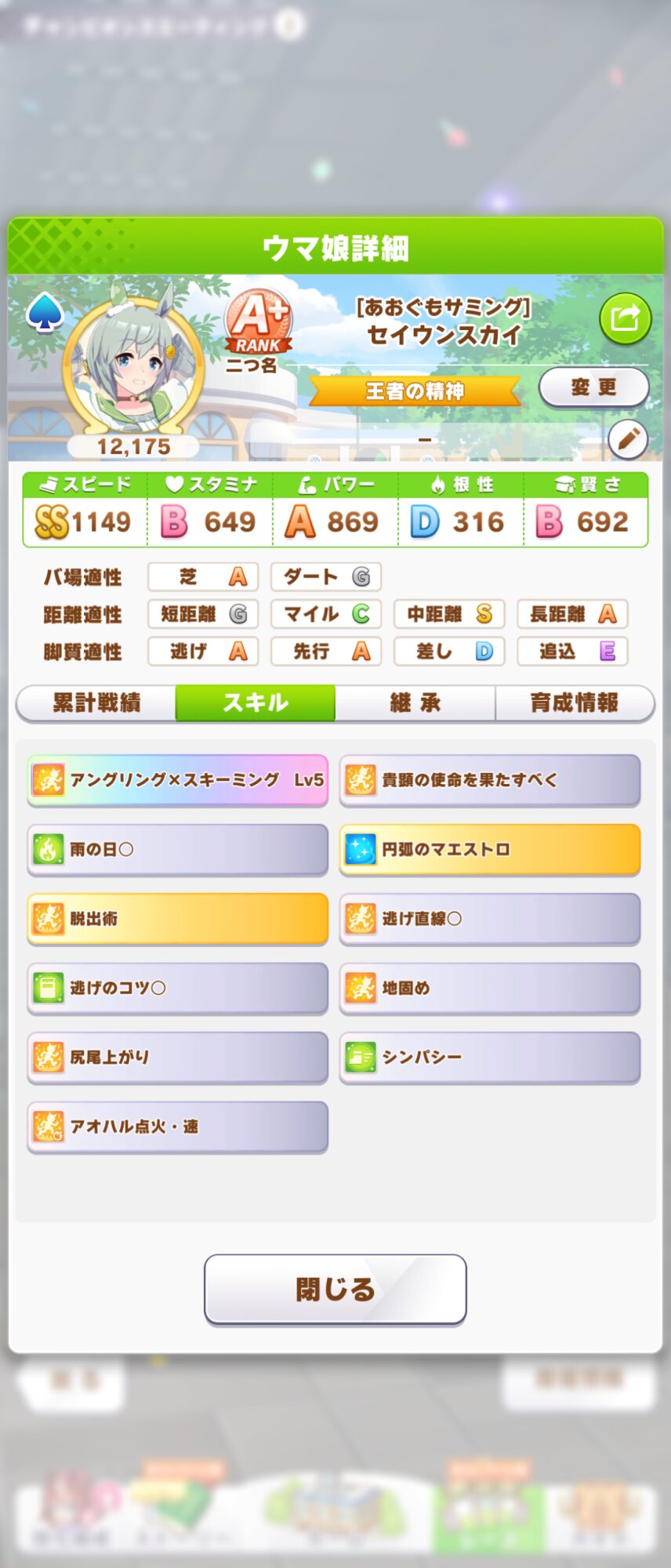Open the 円弧のマエストロ skill details
Viewport: 671px width, 1568px height.
pos(490,849)
